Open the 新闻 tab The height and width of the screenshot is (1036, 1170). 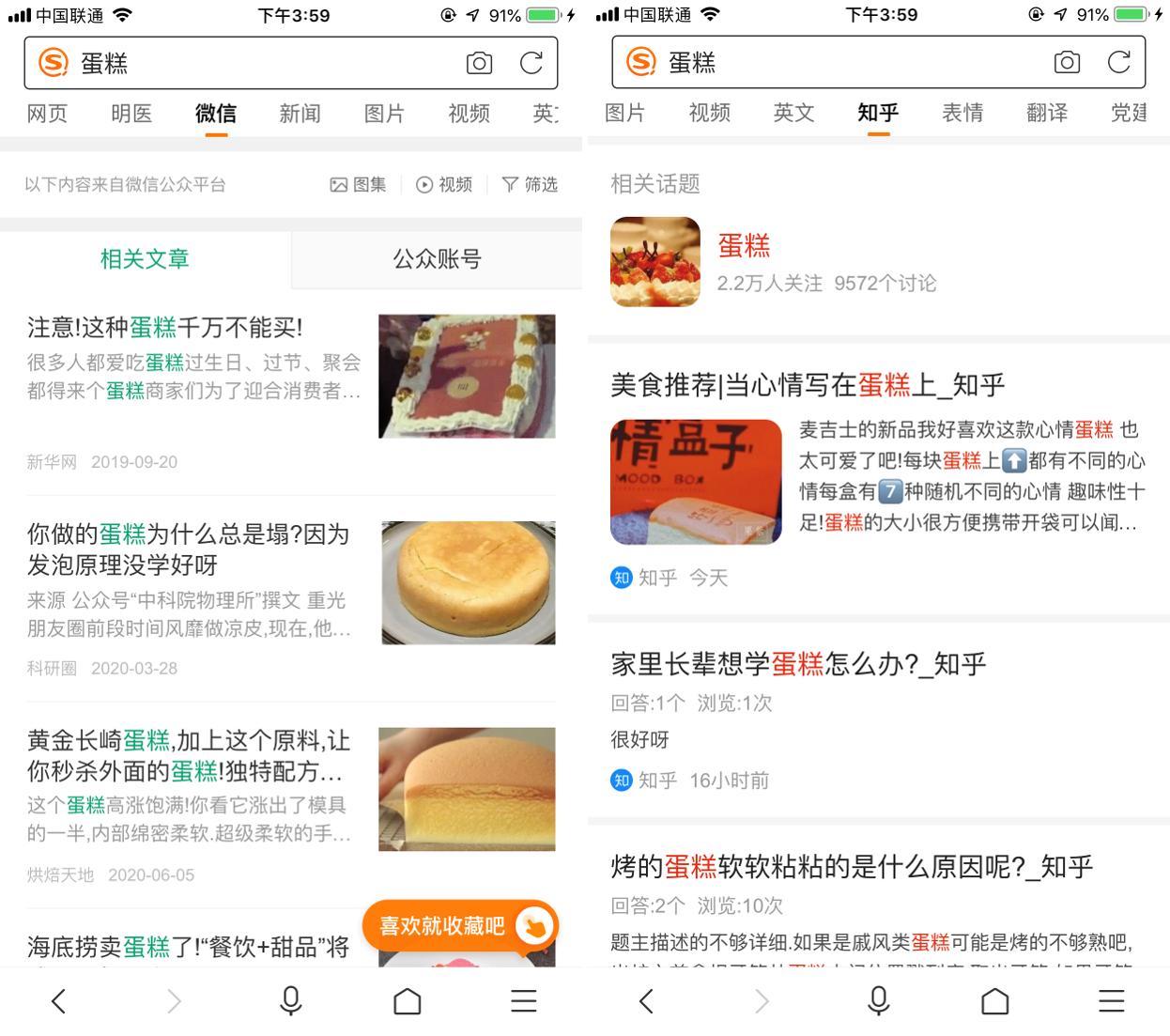click(300, 114)
